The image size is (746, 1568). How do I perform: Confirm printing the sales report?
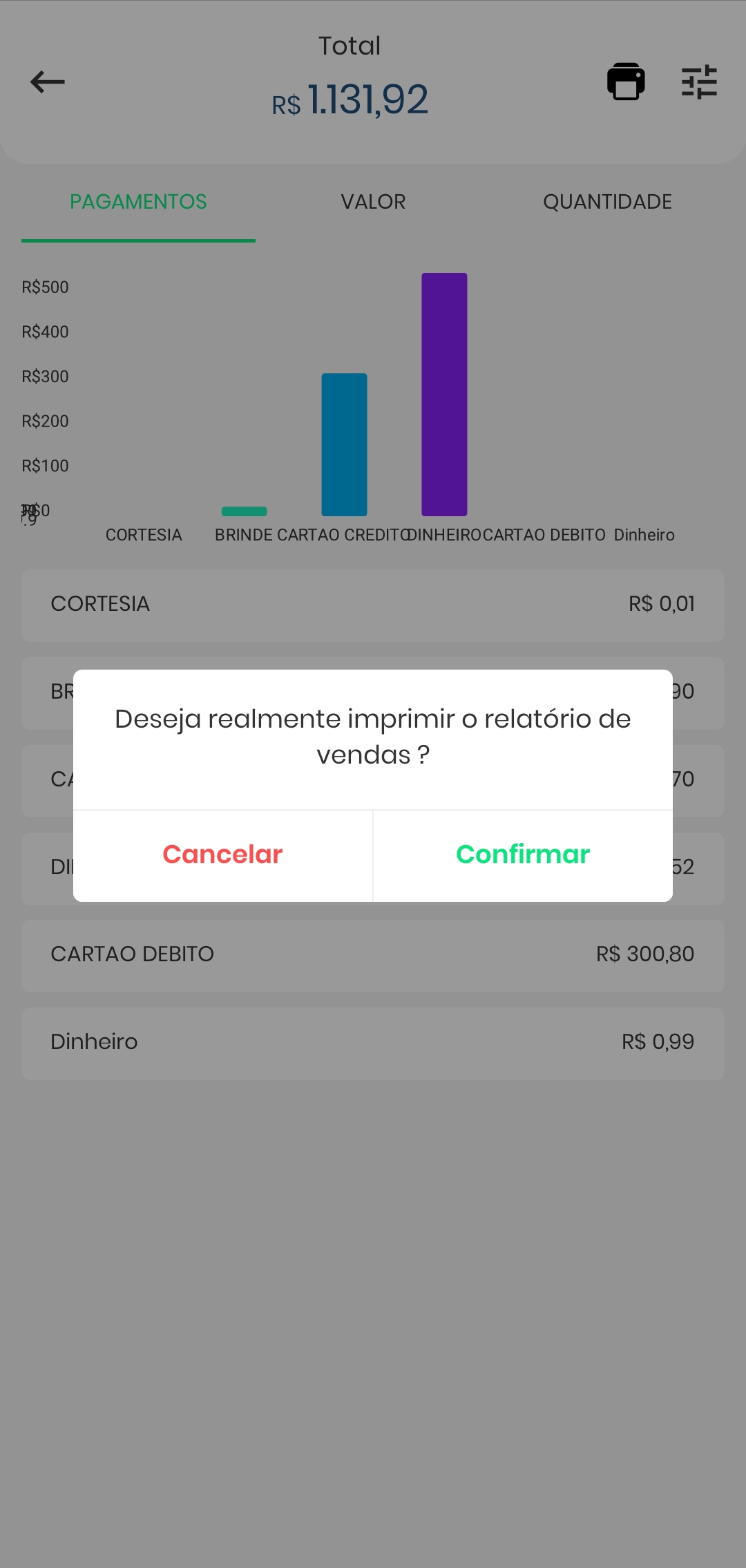point(523,855)
